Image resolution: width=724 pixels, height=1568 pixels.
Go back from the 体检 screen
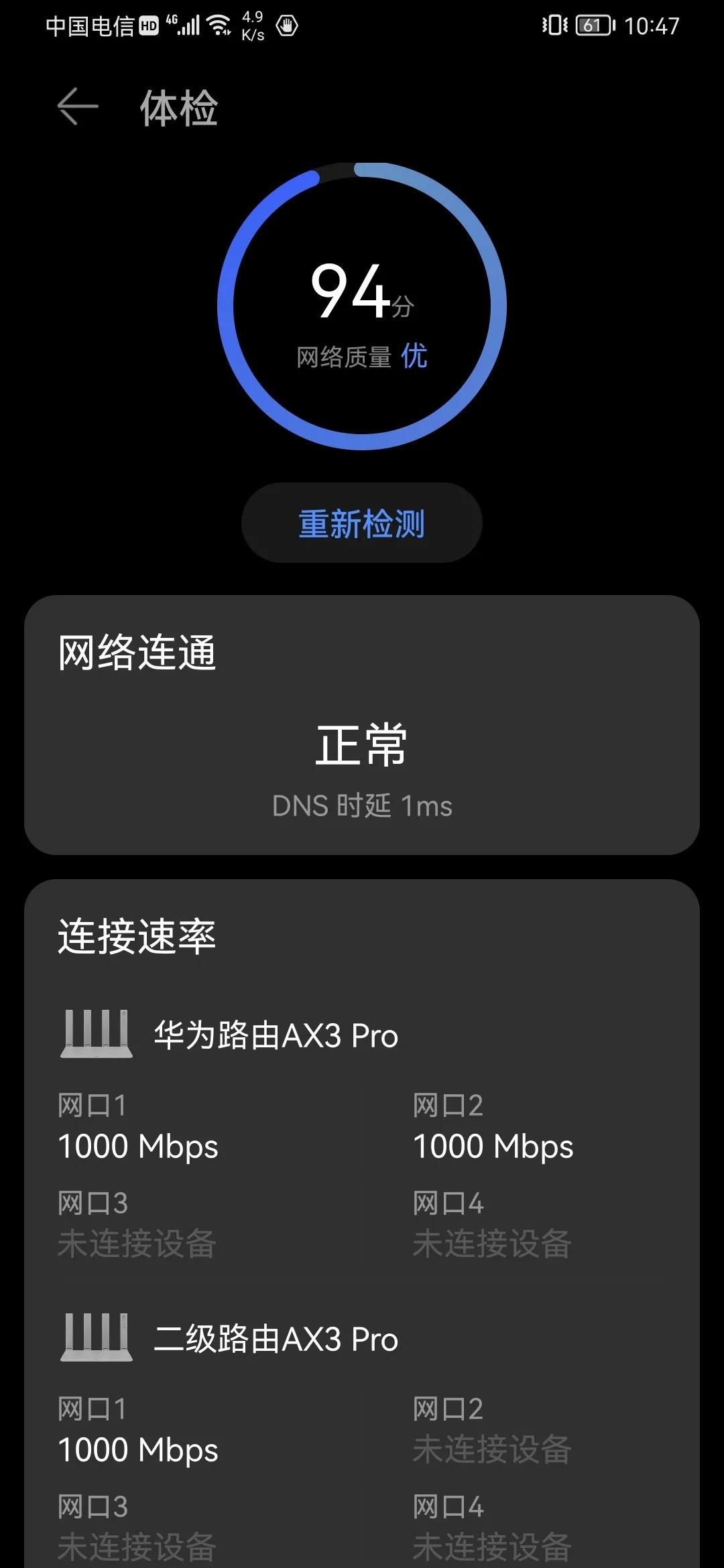click(x=78, y=107)
